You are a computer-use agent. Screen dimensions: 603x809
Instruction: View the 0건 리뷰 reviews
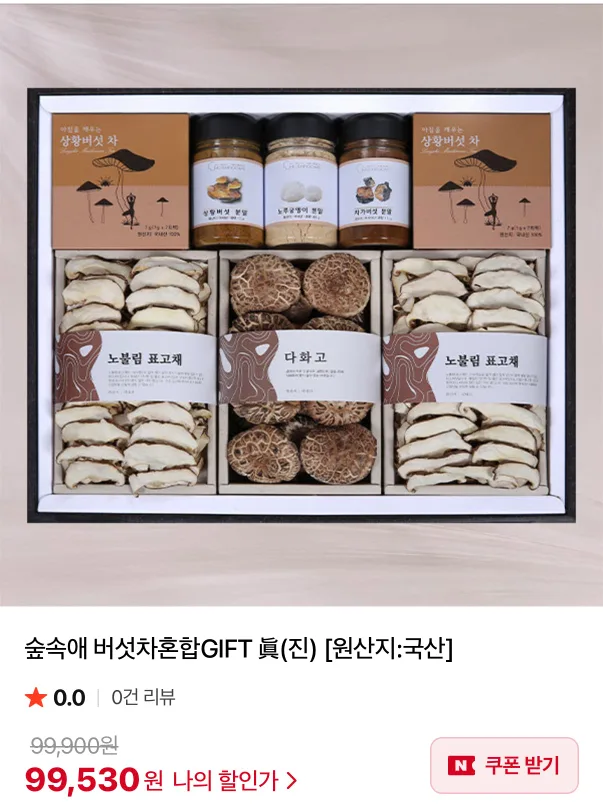(143, 698)
